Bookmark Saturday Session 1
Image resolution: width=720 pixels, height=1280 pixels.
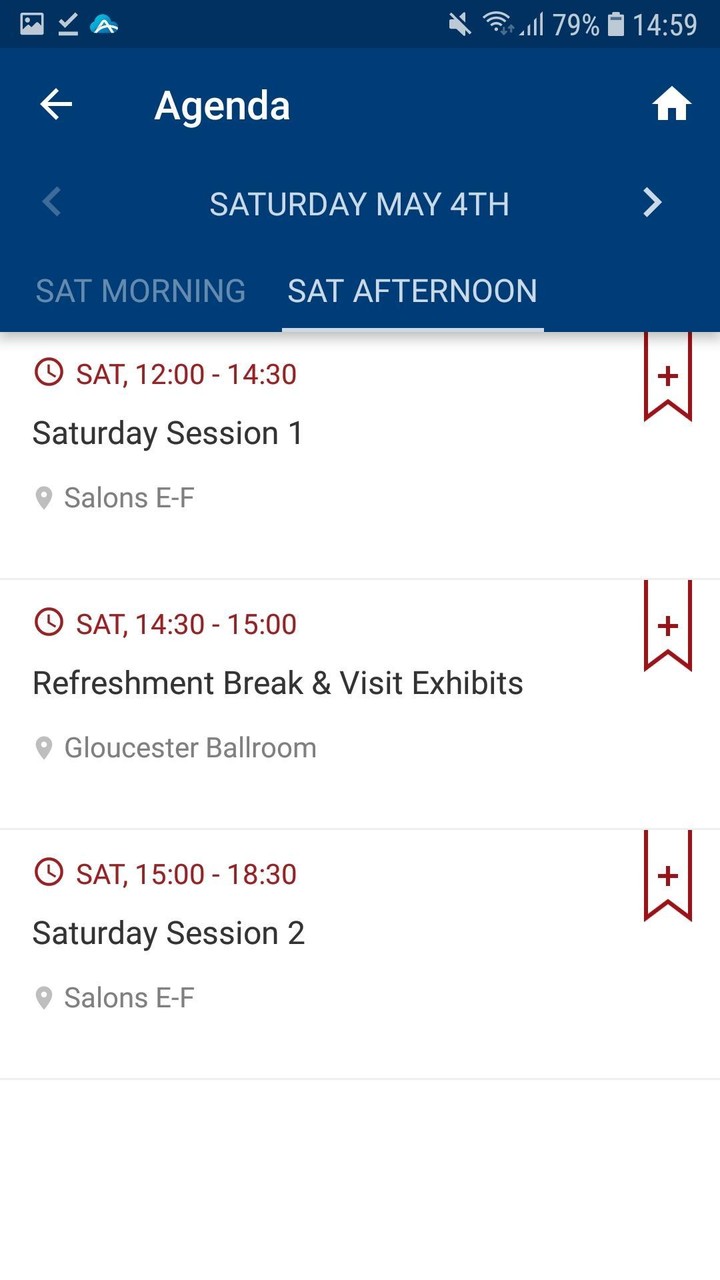[x=667, y=377]
